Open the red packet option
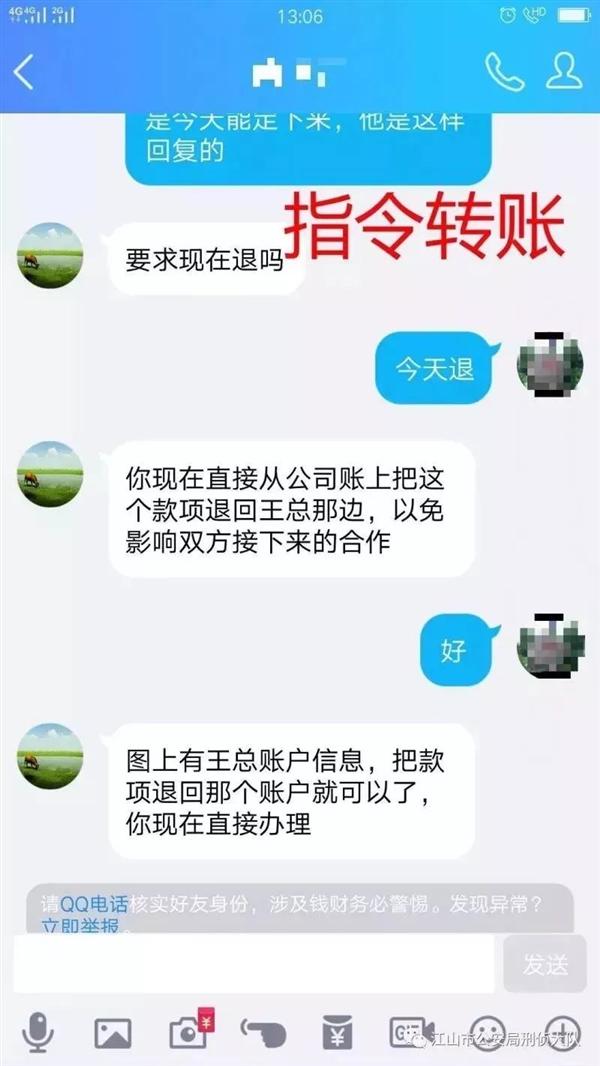The height and width of the screenshot is (1066, 600). 337,1032
